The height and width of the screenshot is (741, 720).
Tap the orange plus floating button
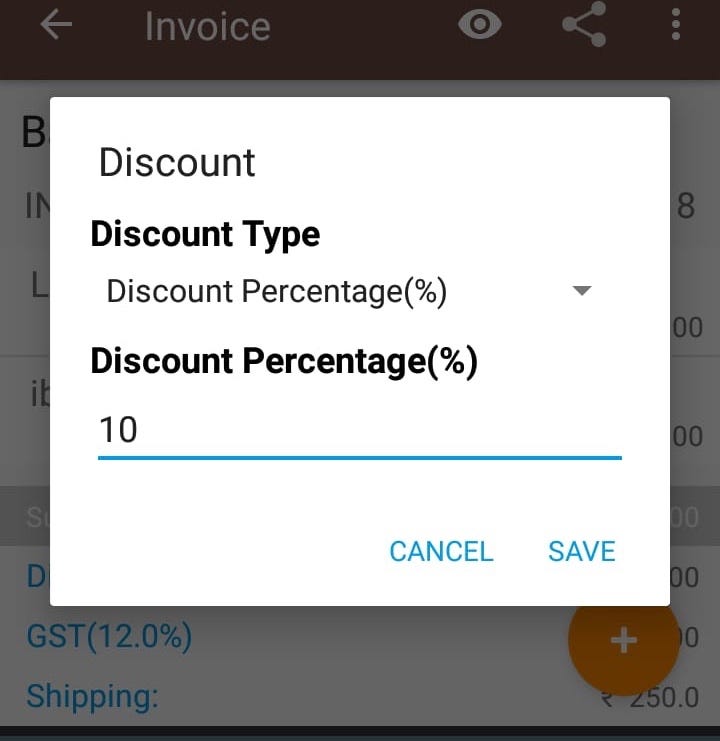[x=623, y=640]
